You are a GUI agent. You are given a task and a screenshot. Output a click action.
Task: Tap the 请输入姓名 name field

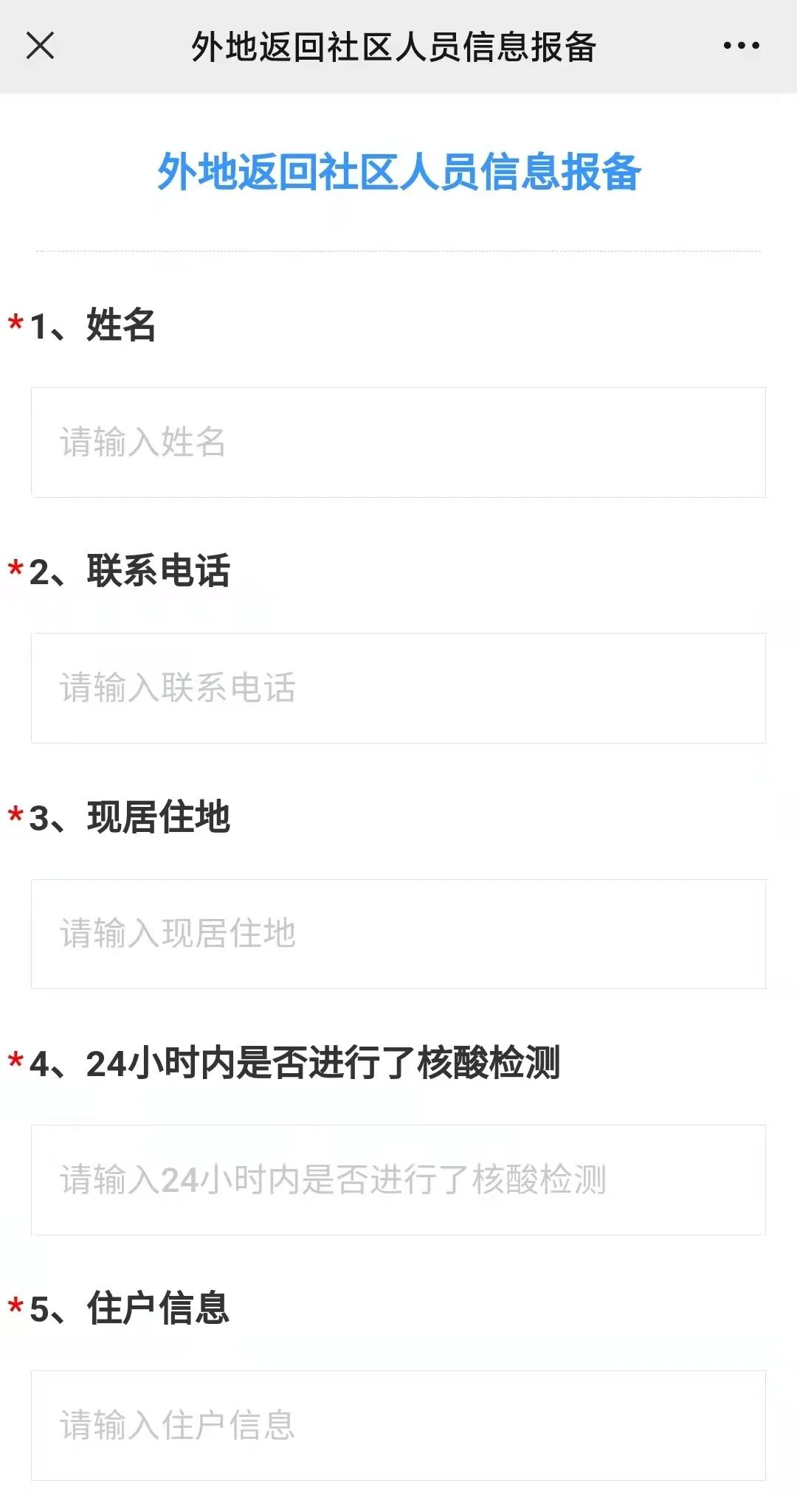pos(398,443)
